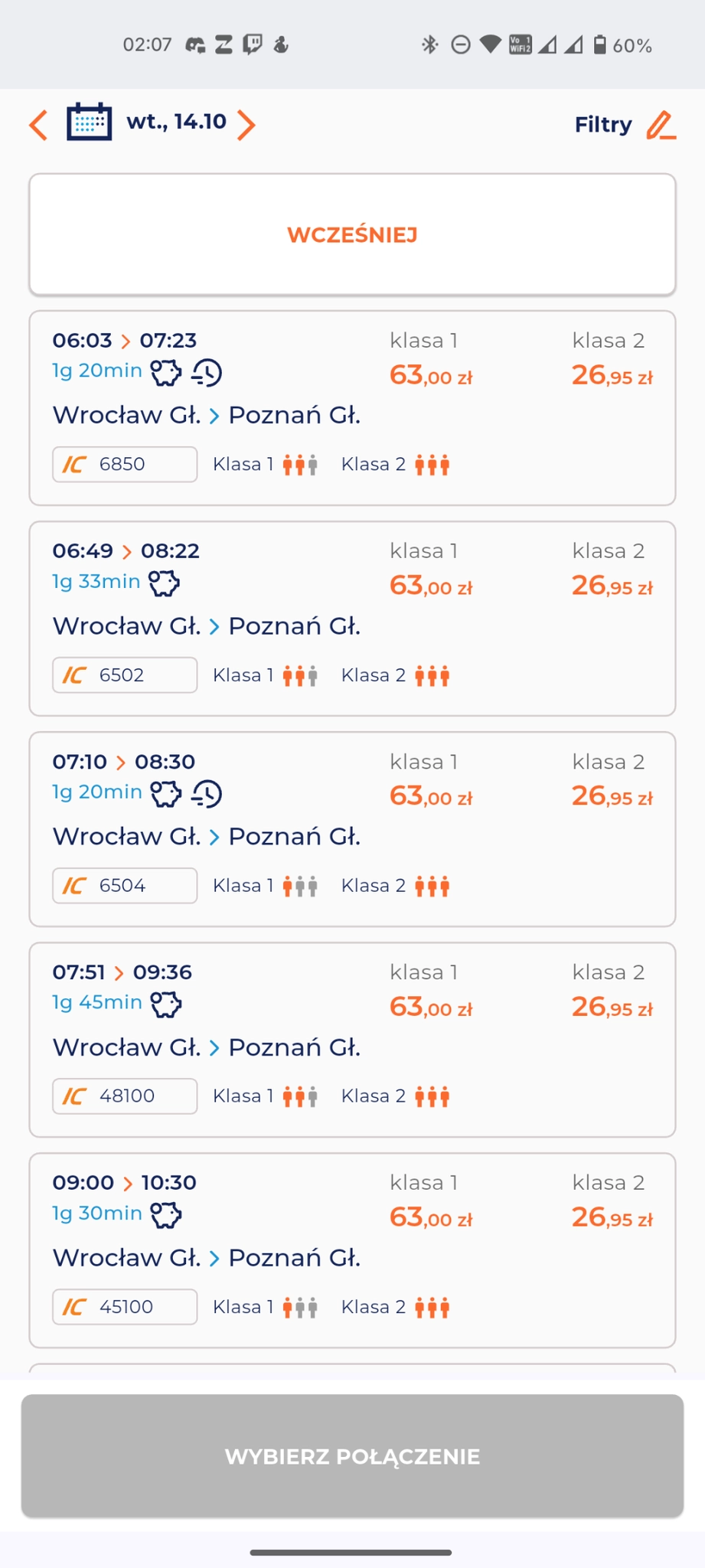The width and height of the screenshot is (705, 1568).
Task: Choose the 09:00 train IC 45100
Action: point(352,1249)
